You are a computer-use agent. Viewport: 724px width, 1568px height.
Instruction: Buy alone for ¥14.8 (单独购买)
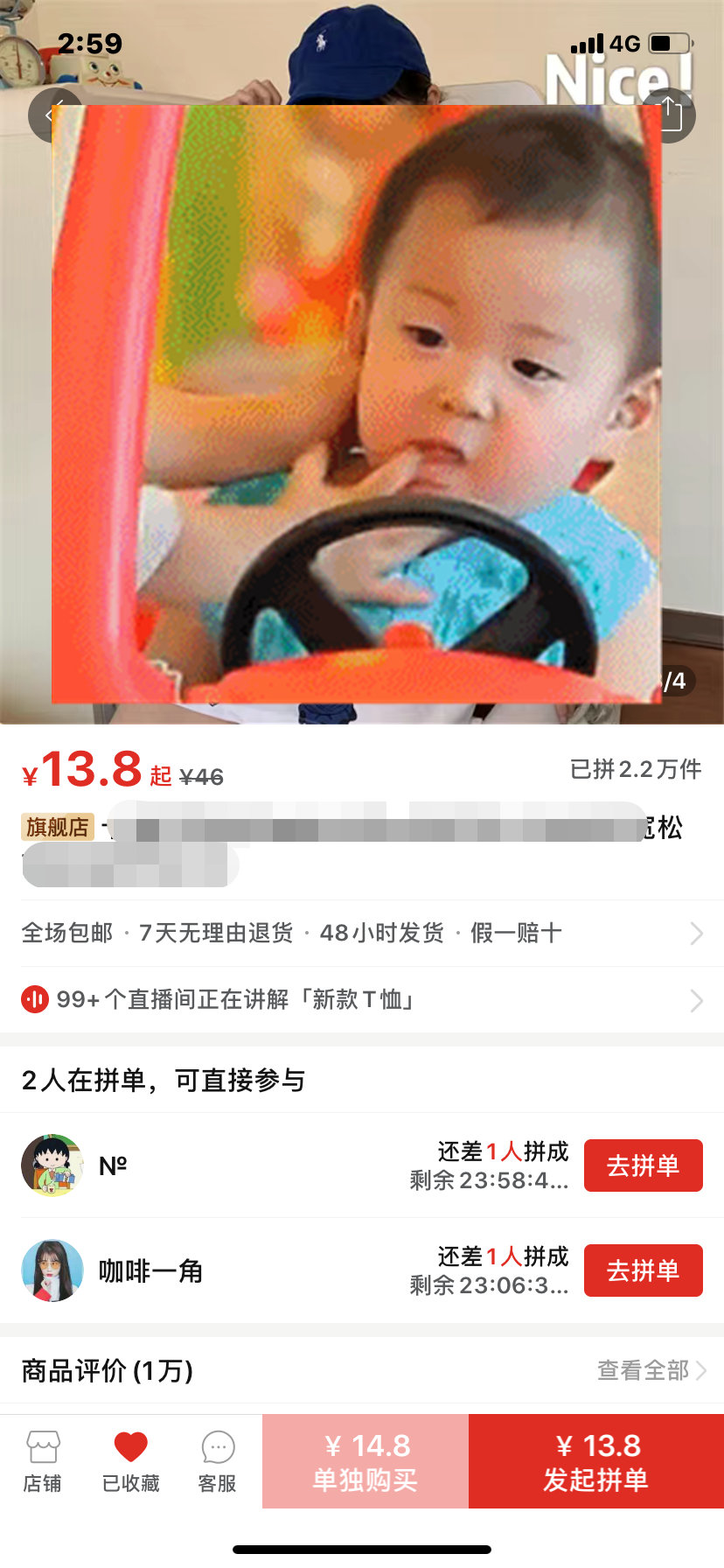365,1461
